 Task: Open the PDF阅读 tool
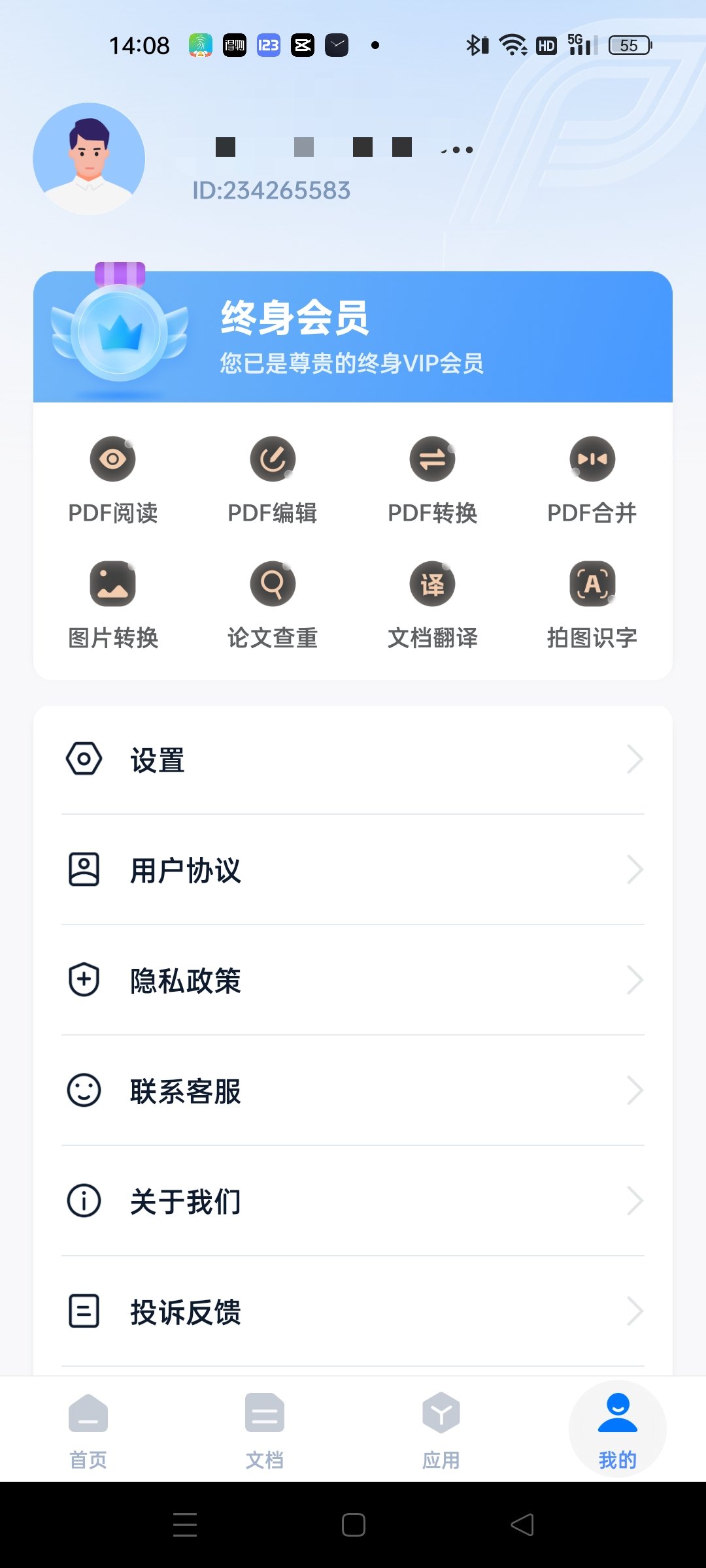(112, 480)
